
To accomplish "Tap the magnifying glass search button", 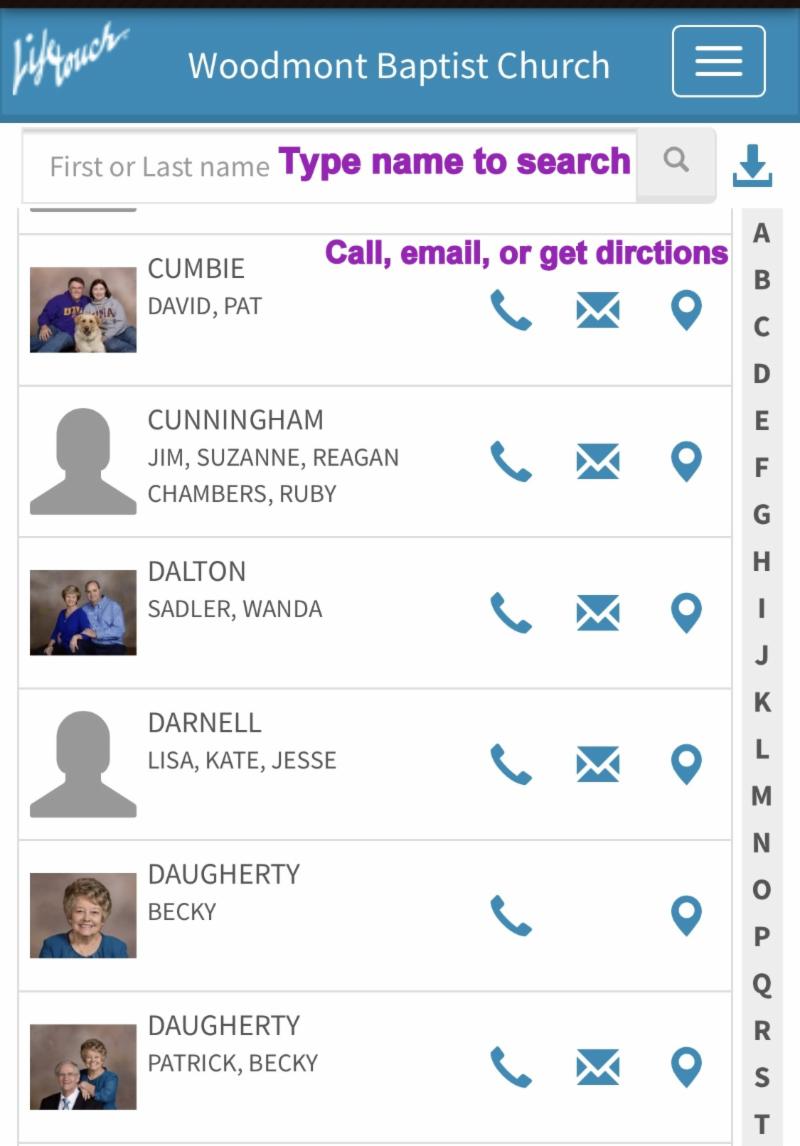I will 676,160.
